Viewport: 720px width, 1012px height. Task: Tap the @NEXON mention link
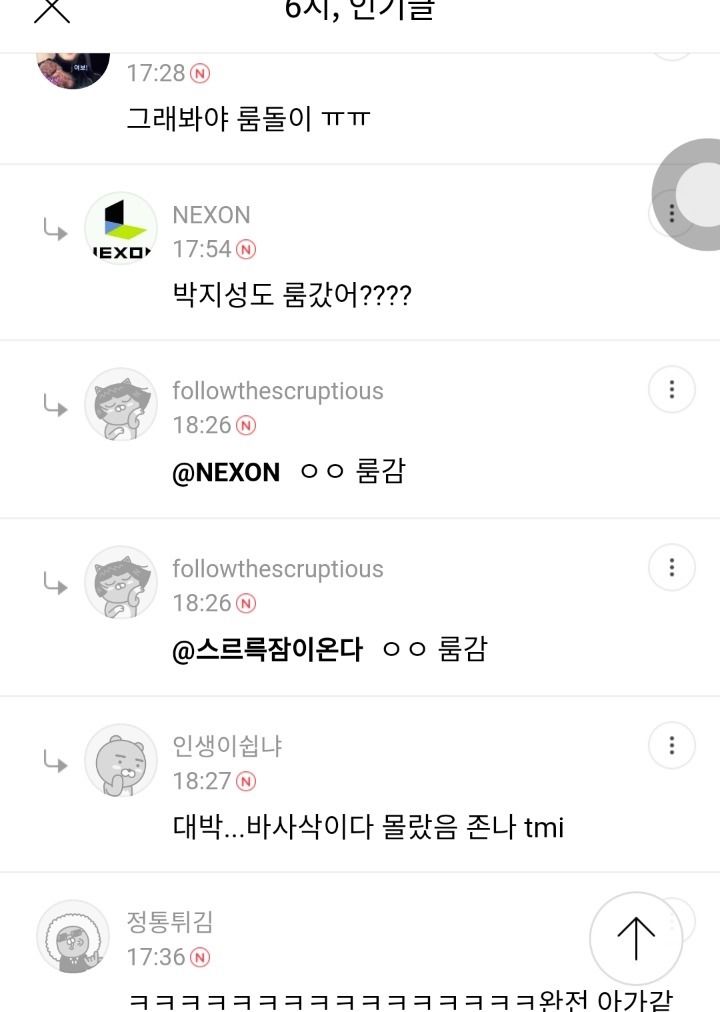point(226,473)
